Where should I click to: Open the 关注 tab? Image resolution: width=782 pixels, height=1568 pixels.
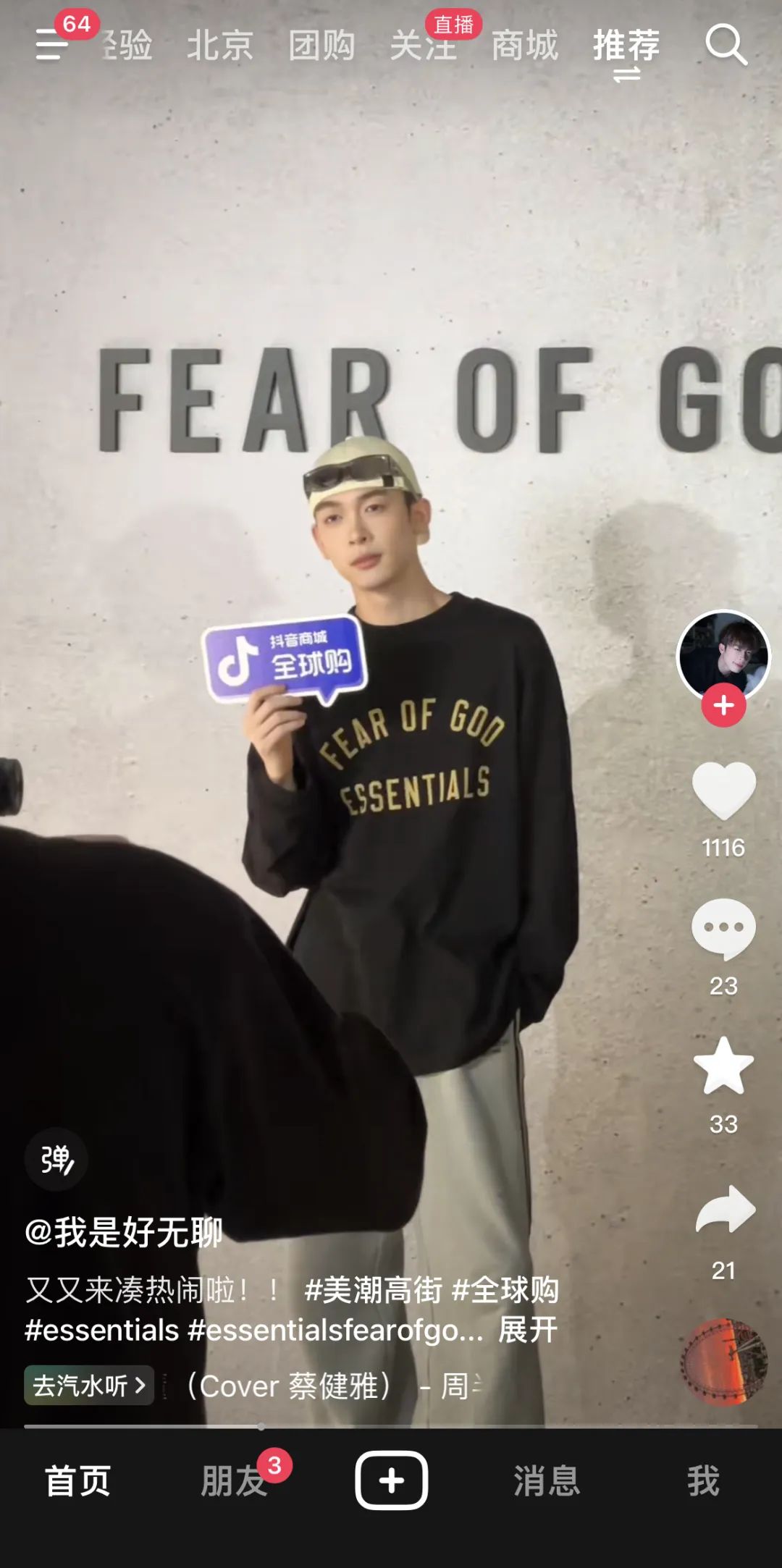424,46
